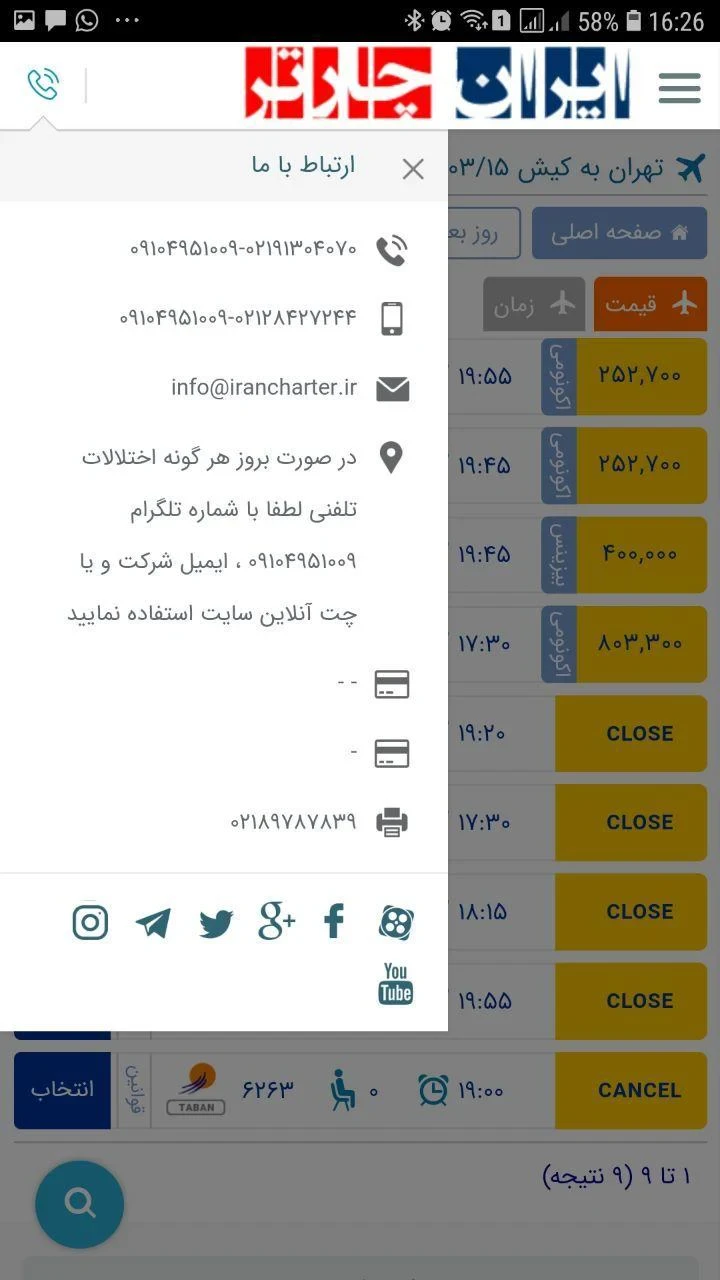Open the Aparat film reel link

point(396,922)
